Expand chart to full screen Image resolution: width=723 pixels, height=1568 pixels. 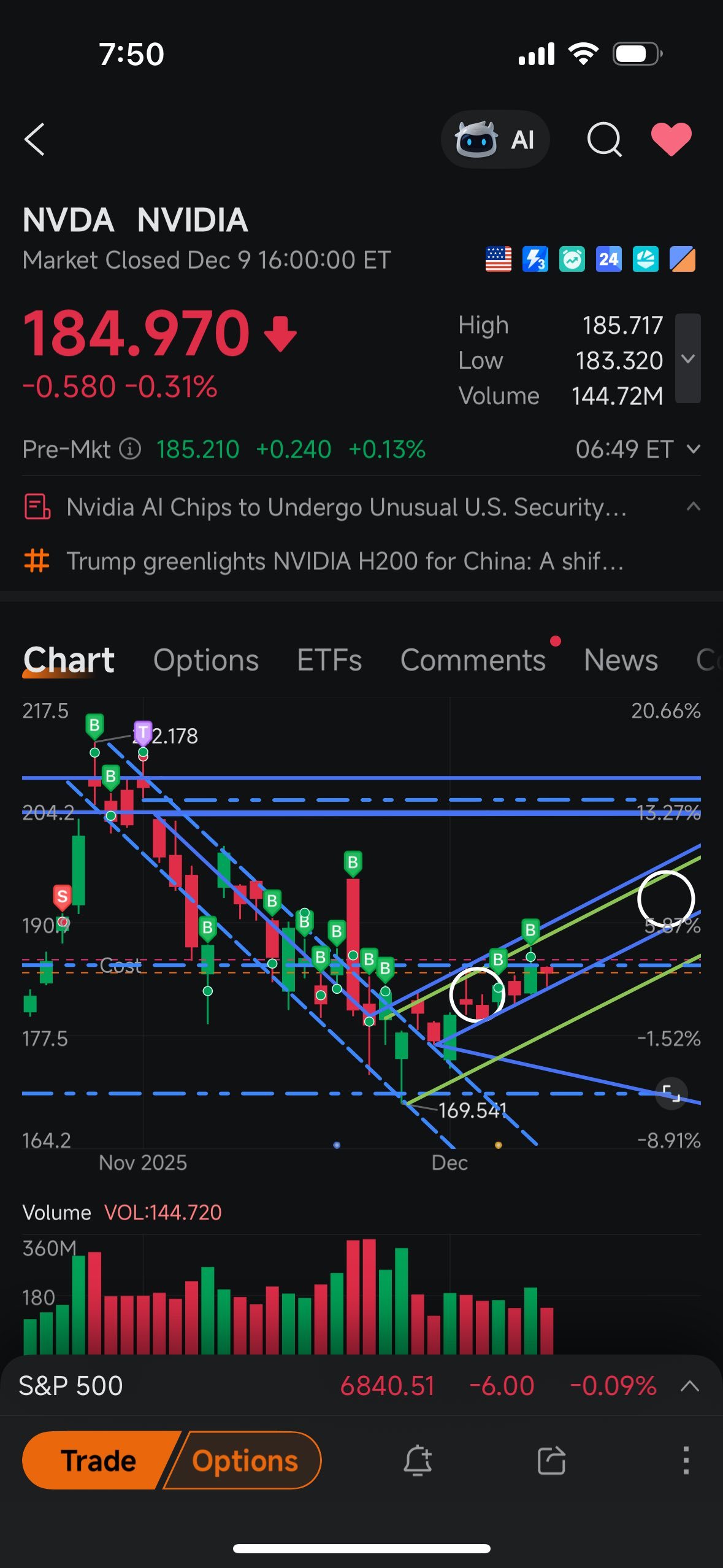[671, 1093]
